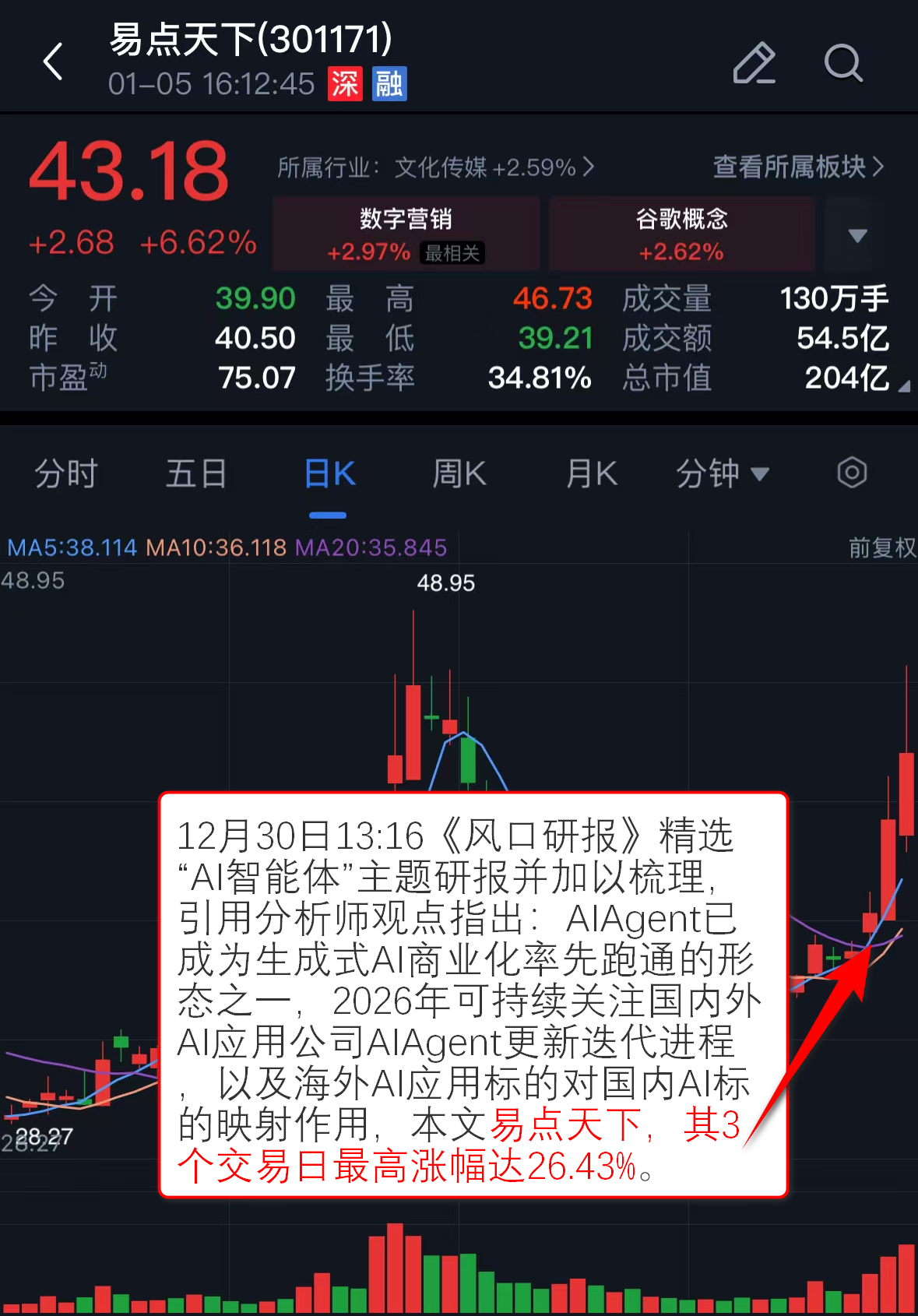Open stock search
The image size is (918, 1316).
843,62
